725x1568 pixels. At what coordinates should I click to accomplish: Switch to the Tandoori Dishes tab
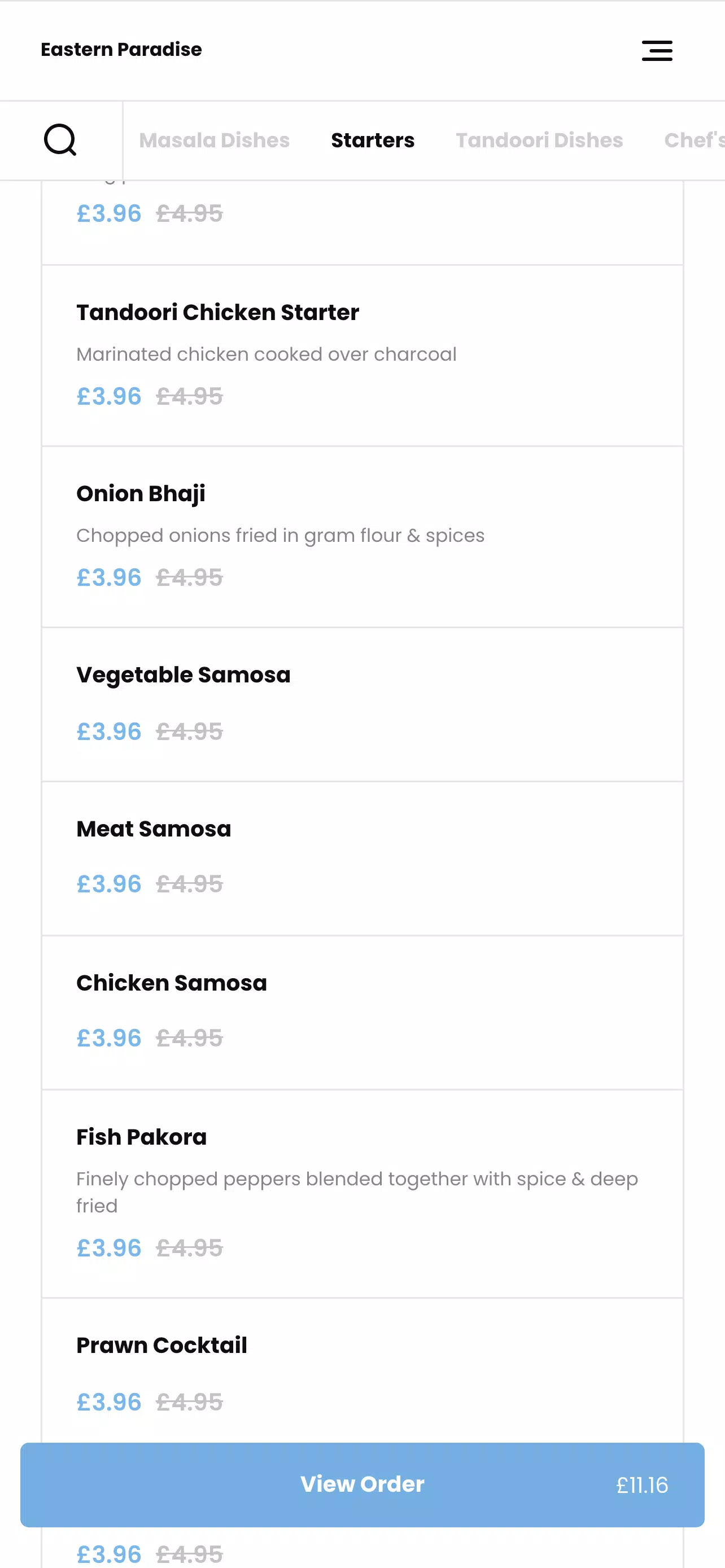(539, 140)
